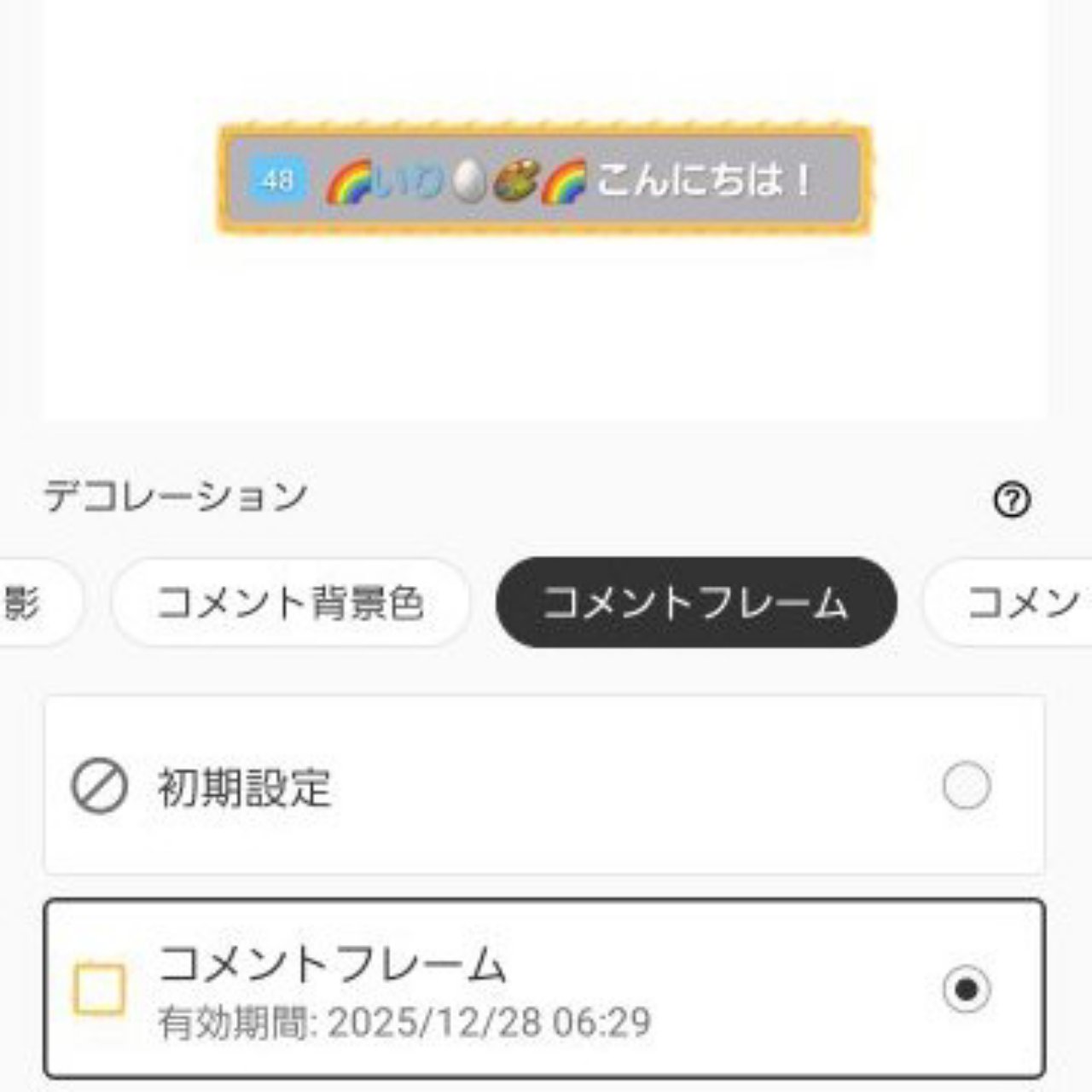
Task: Open the decoration help icon
Action: [1012, 500]
